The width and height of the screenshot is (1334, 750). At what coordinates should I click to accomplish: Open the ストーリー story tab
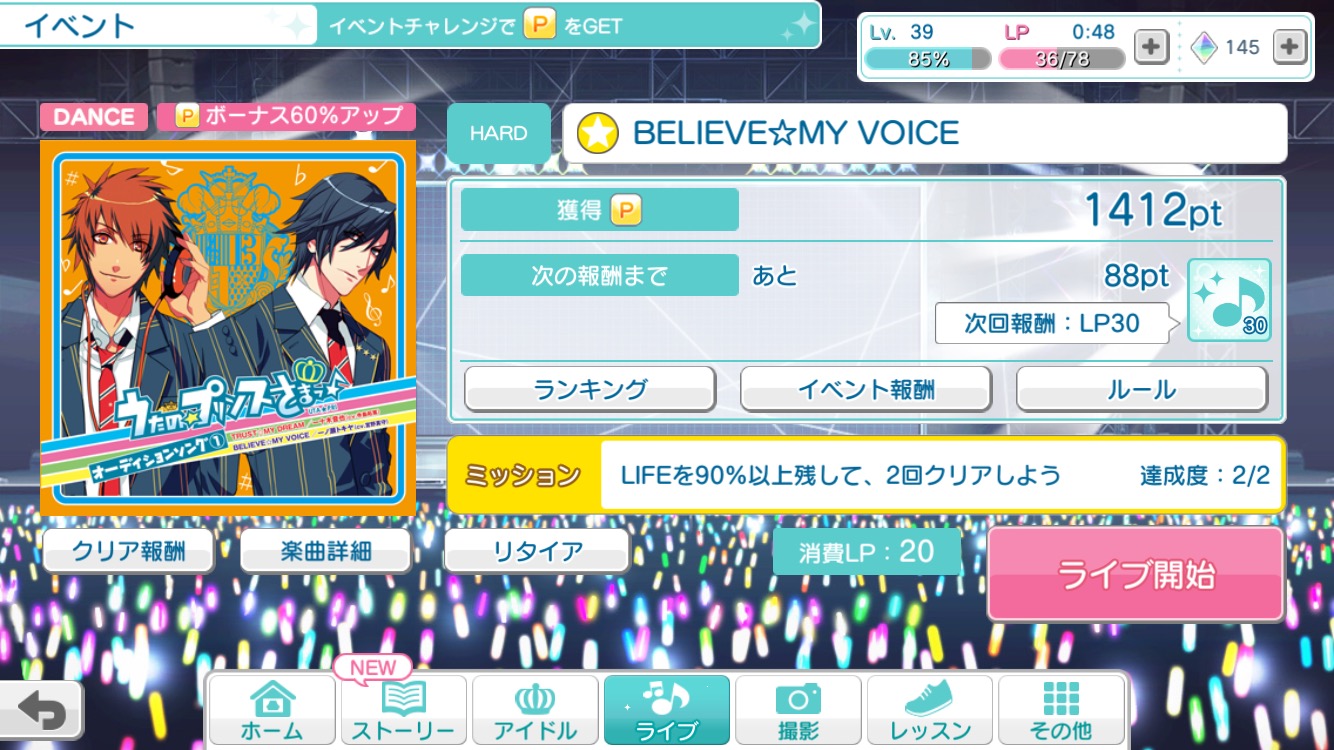[x=403, y=711]
